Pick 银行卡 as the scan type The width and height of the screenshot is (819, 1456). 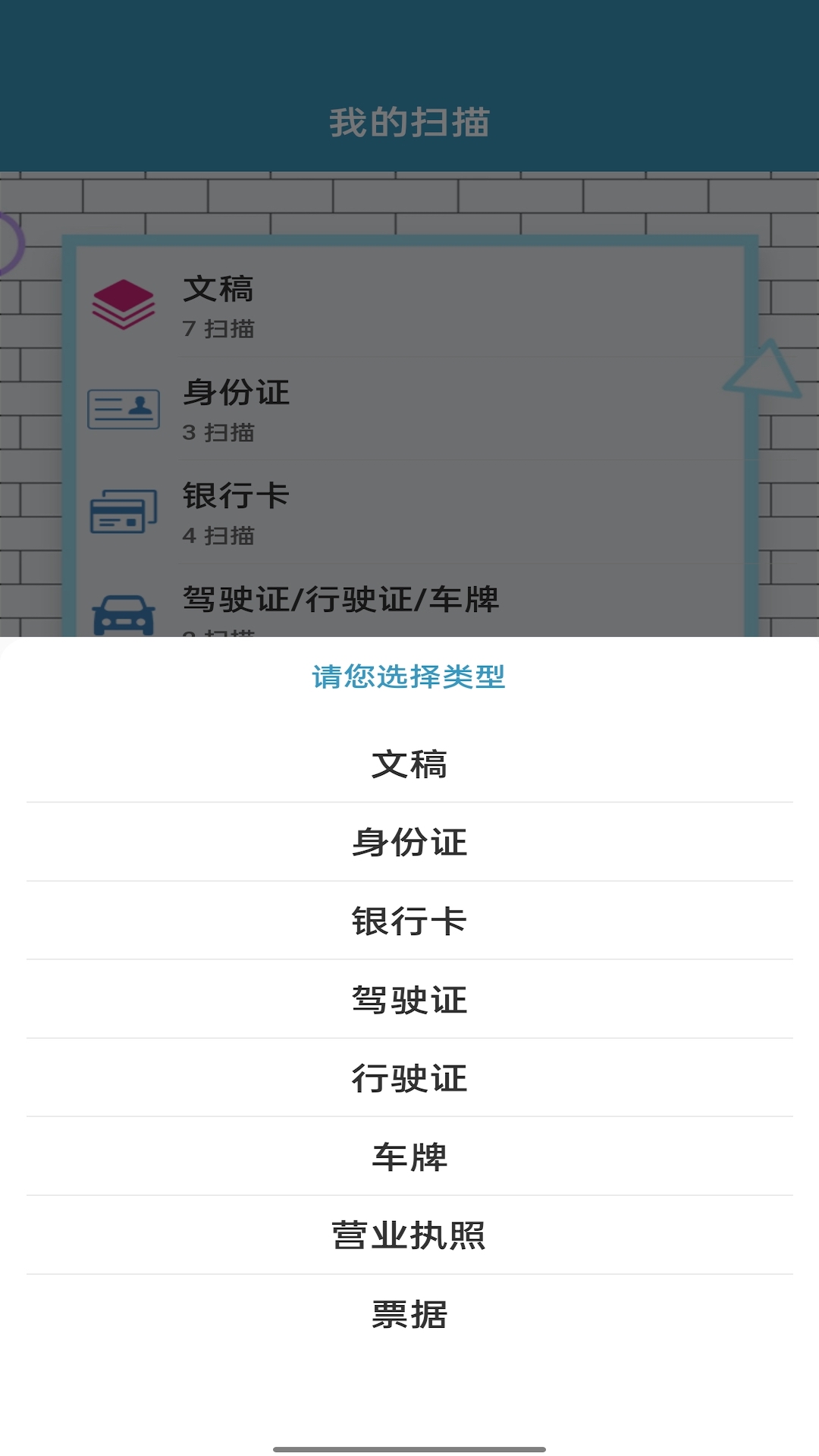[409, 921]
